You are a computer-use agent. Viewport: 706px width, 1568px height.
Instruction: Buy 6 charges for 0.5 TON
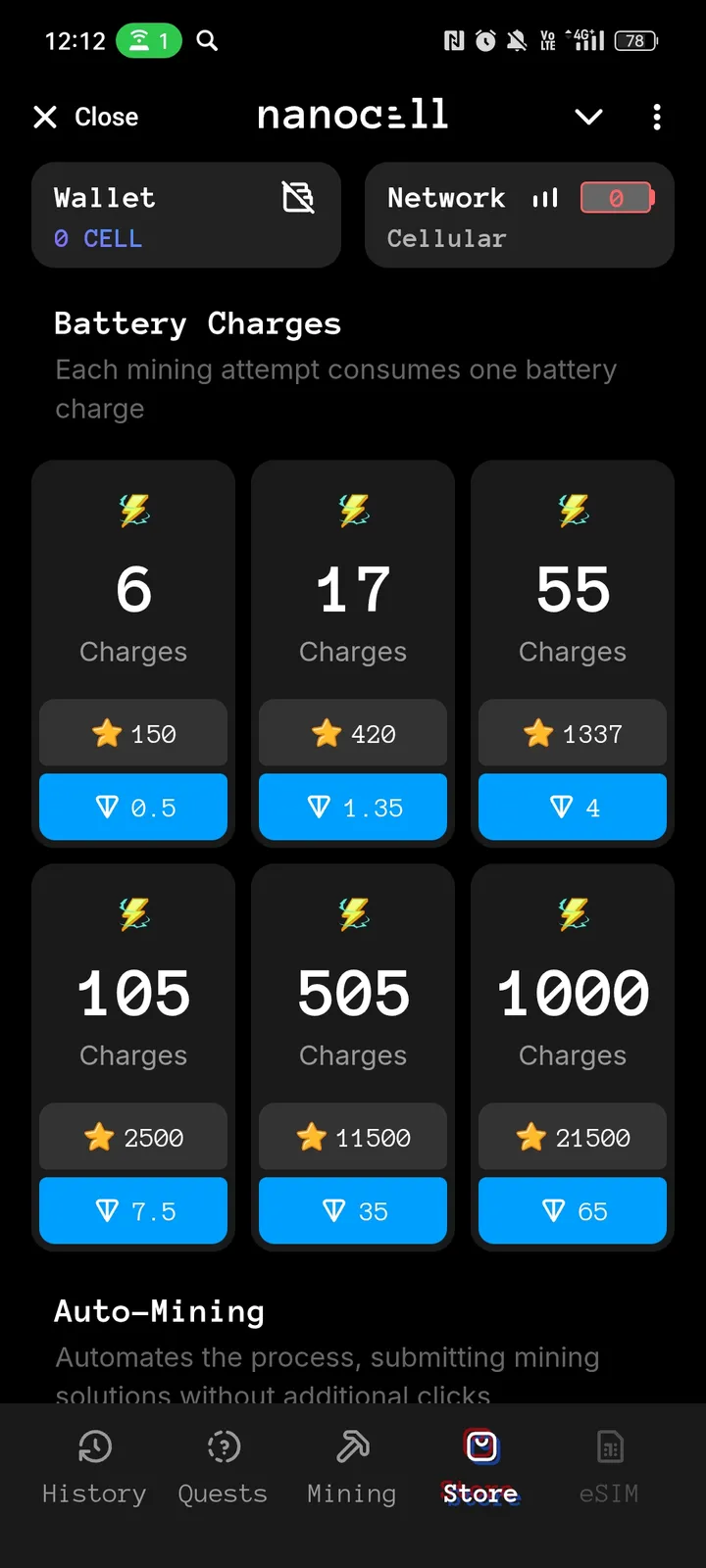(133, 808)
